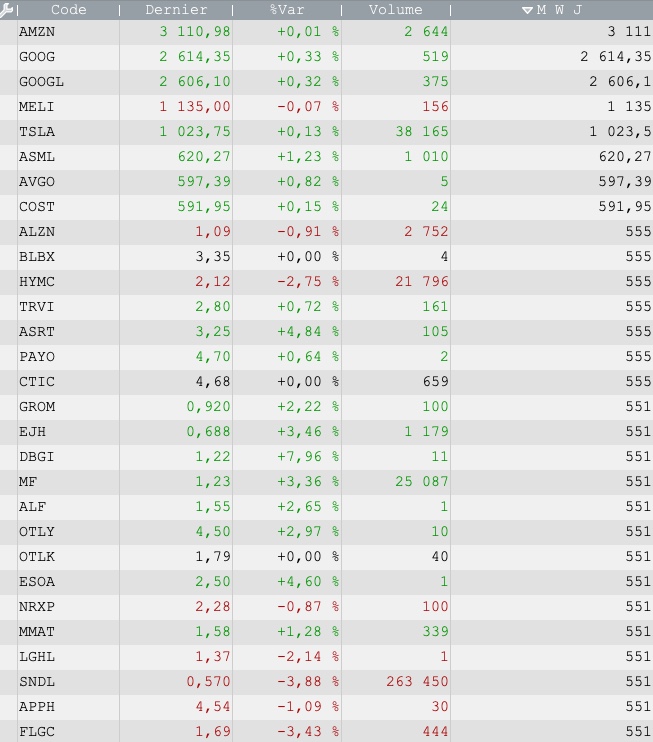The height and width of the screenshot is (742, 653).
Task: Select the HYMC stock row
Action: pyautogui.click(x=37, y=281)
